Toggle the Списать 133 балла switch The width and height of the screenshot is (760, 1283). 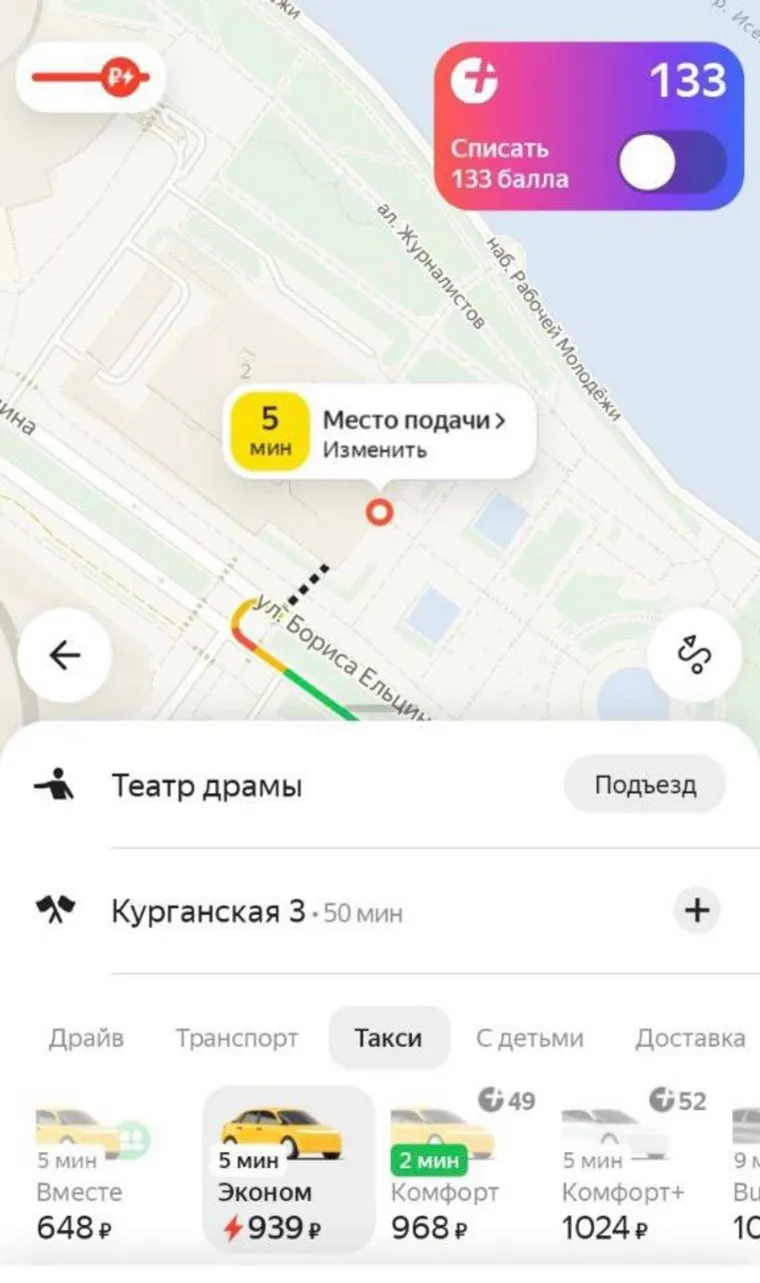[x=671, y=163]
